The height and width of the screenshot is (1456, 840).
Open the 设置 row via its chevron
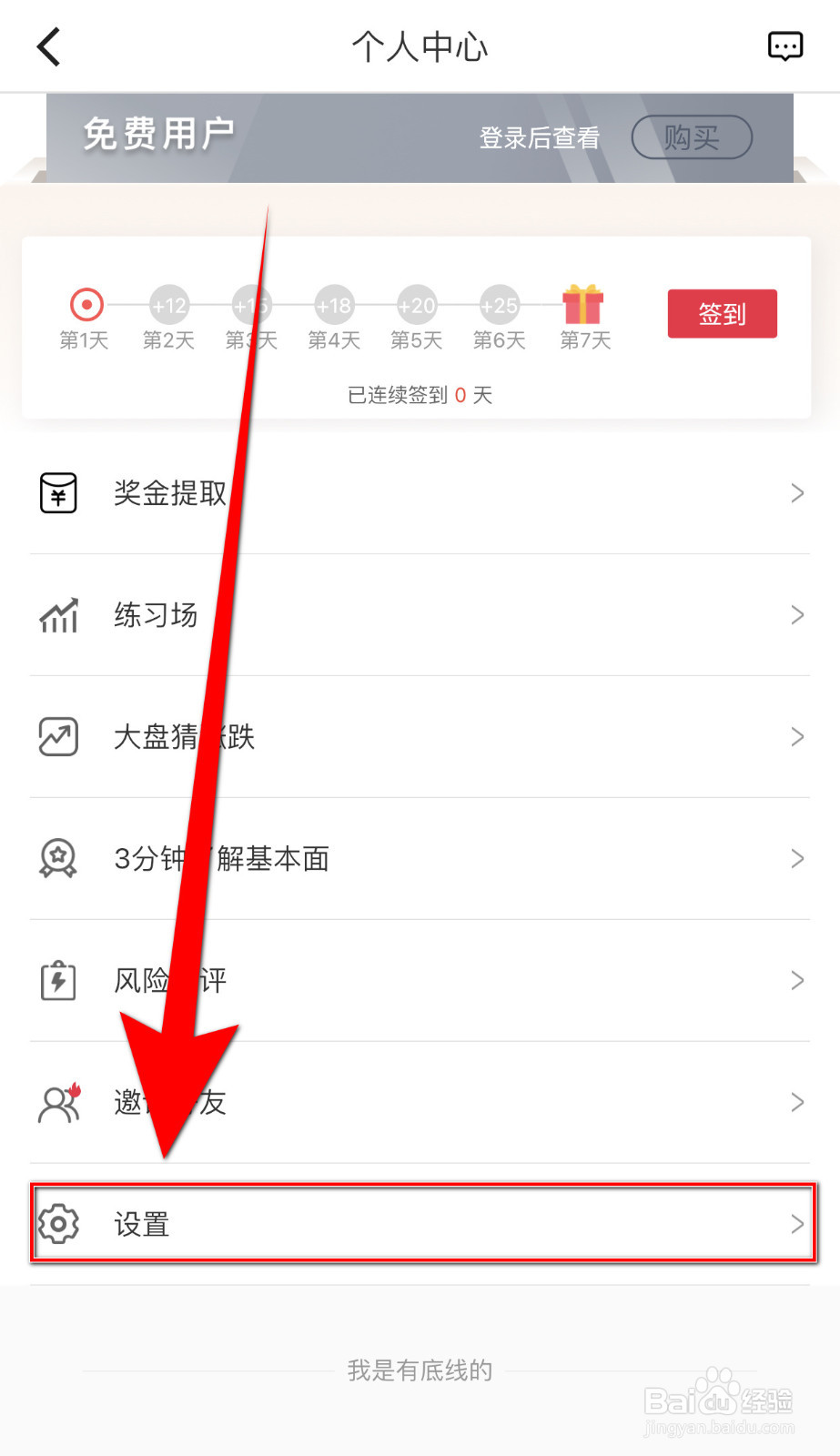click(795, 1224)
